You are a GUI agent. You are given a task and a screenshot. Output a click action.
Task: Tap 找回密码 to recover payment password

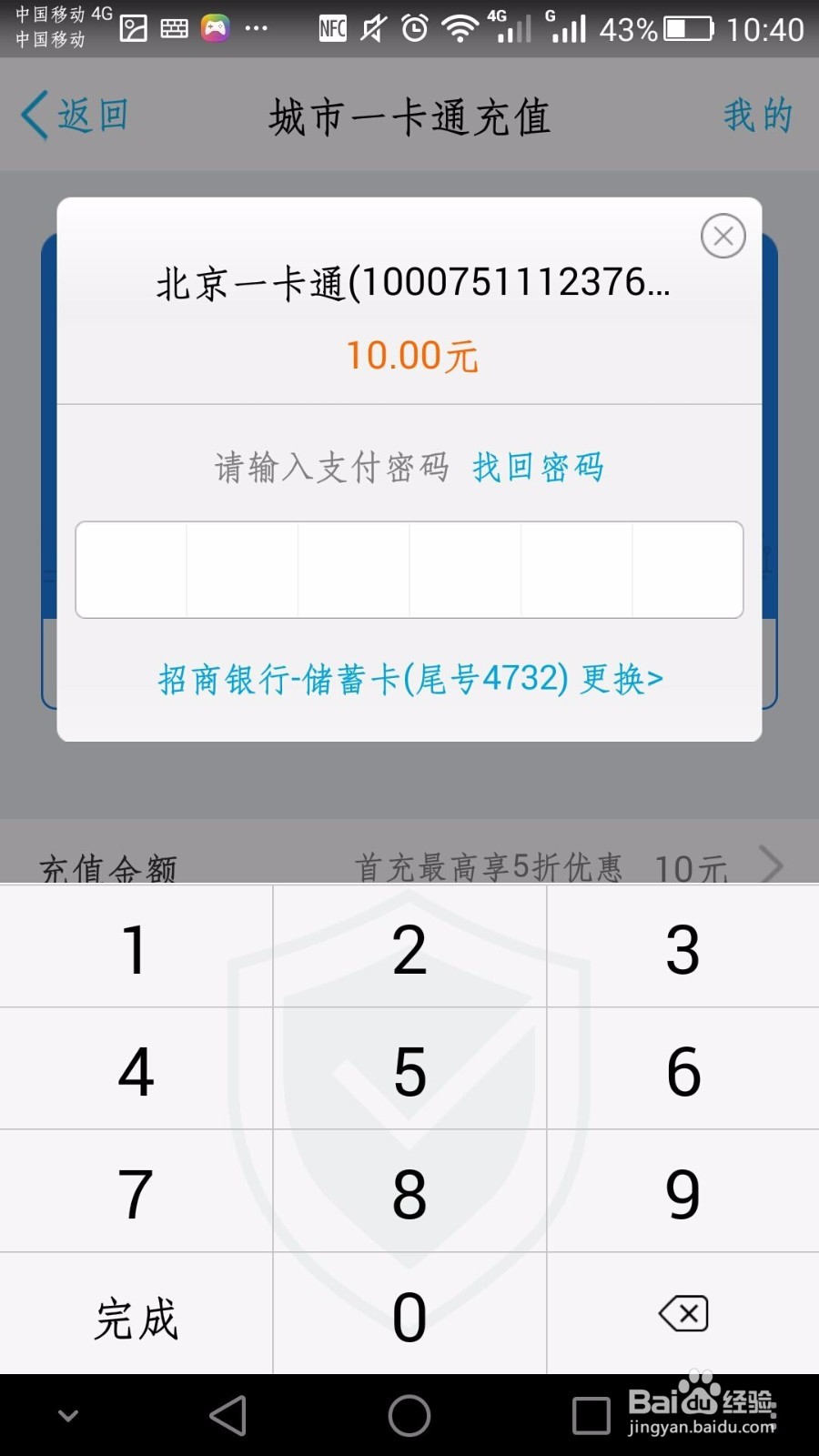pos(537,466)
